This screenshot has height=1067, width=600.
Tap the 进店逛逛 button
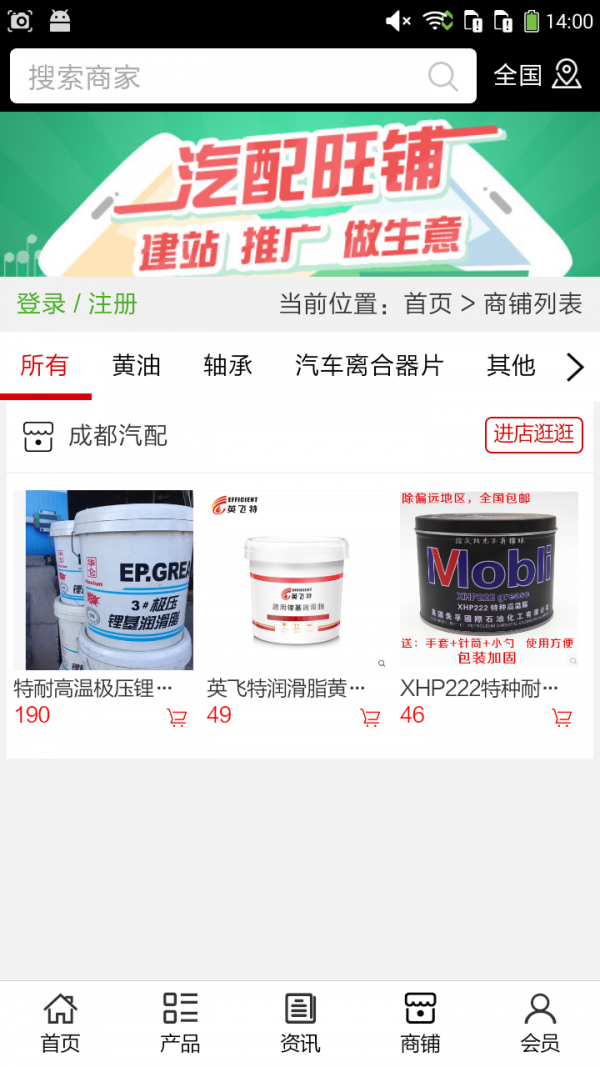(x=534, y=434)
